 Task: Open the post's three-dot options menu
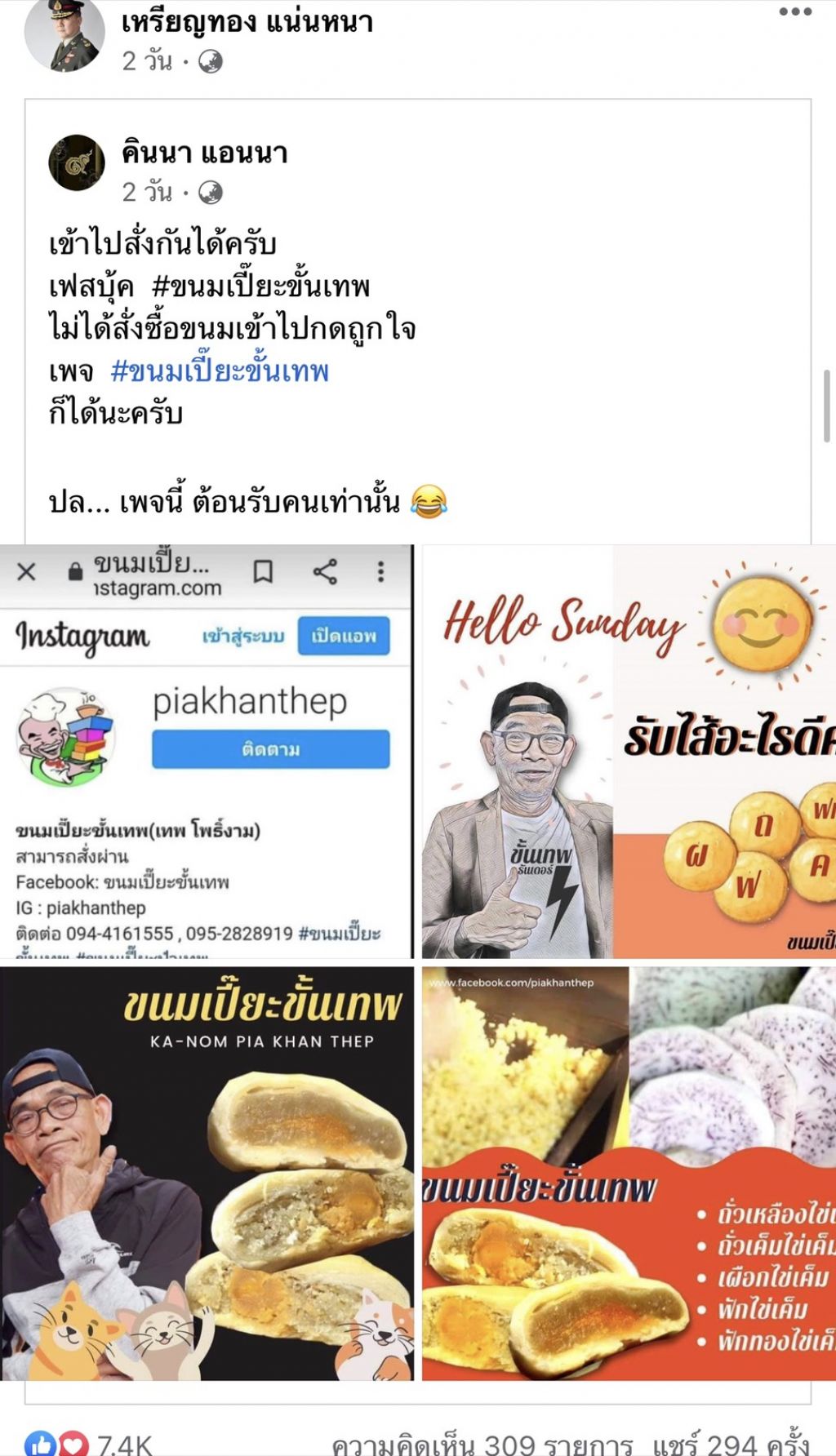tap(794, 11)
